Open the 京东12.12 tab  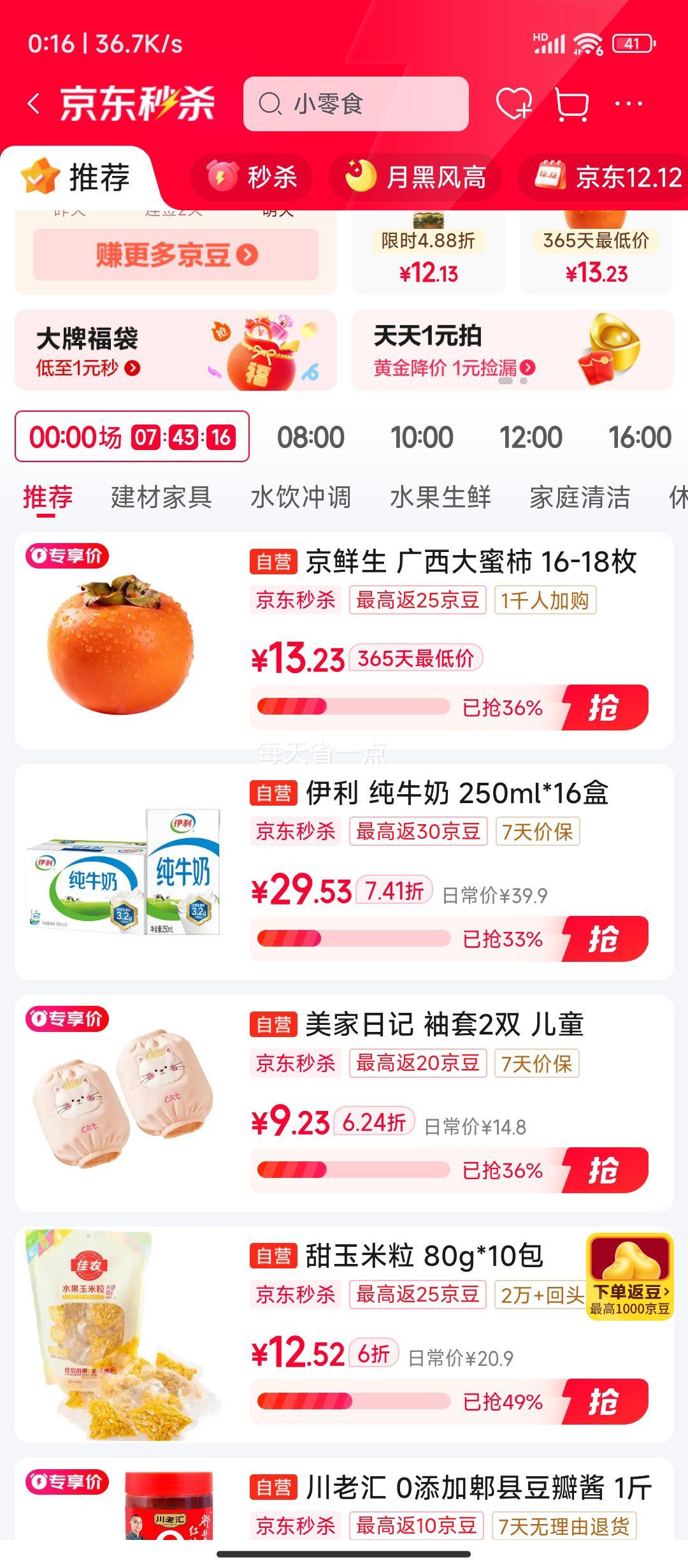coord(608,177)
